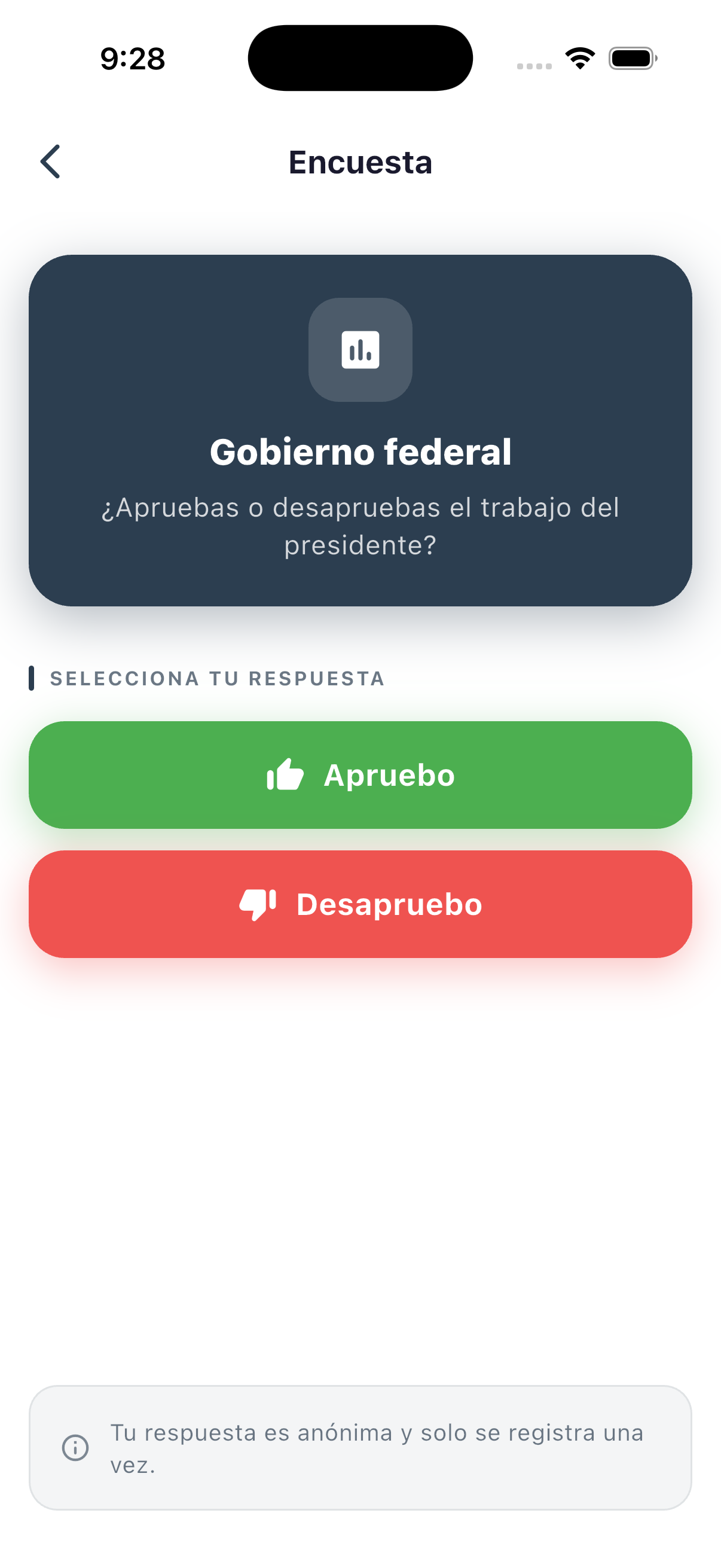
Task: Click the bar chart icon on the poll card
Action: click(360, 349)
